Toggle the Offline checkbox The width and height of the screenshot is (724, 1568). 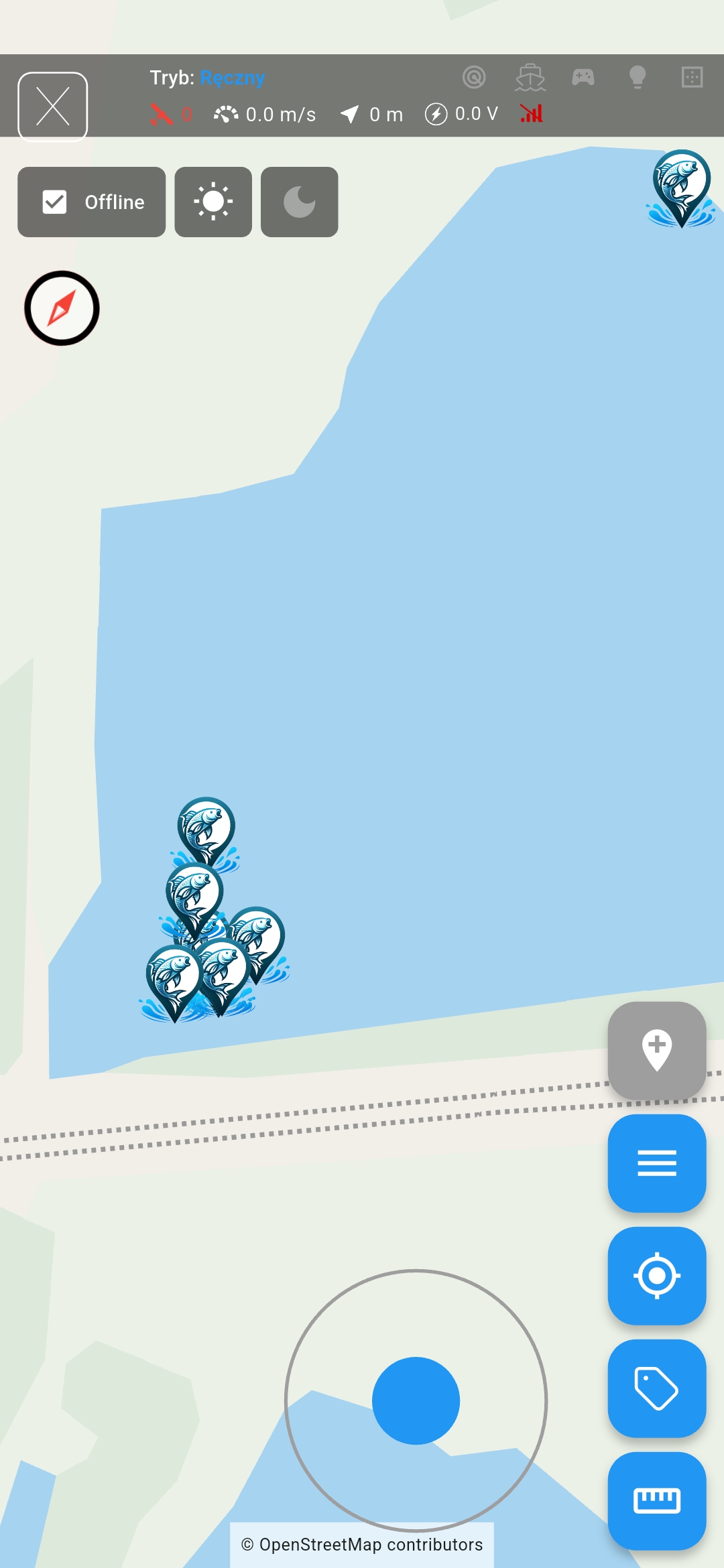(x=55, y=202)
